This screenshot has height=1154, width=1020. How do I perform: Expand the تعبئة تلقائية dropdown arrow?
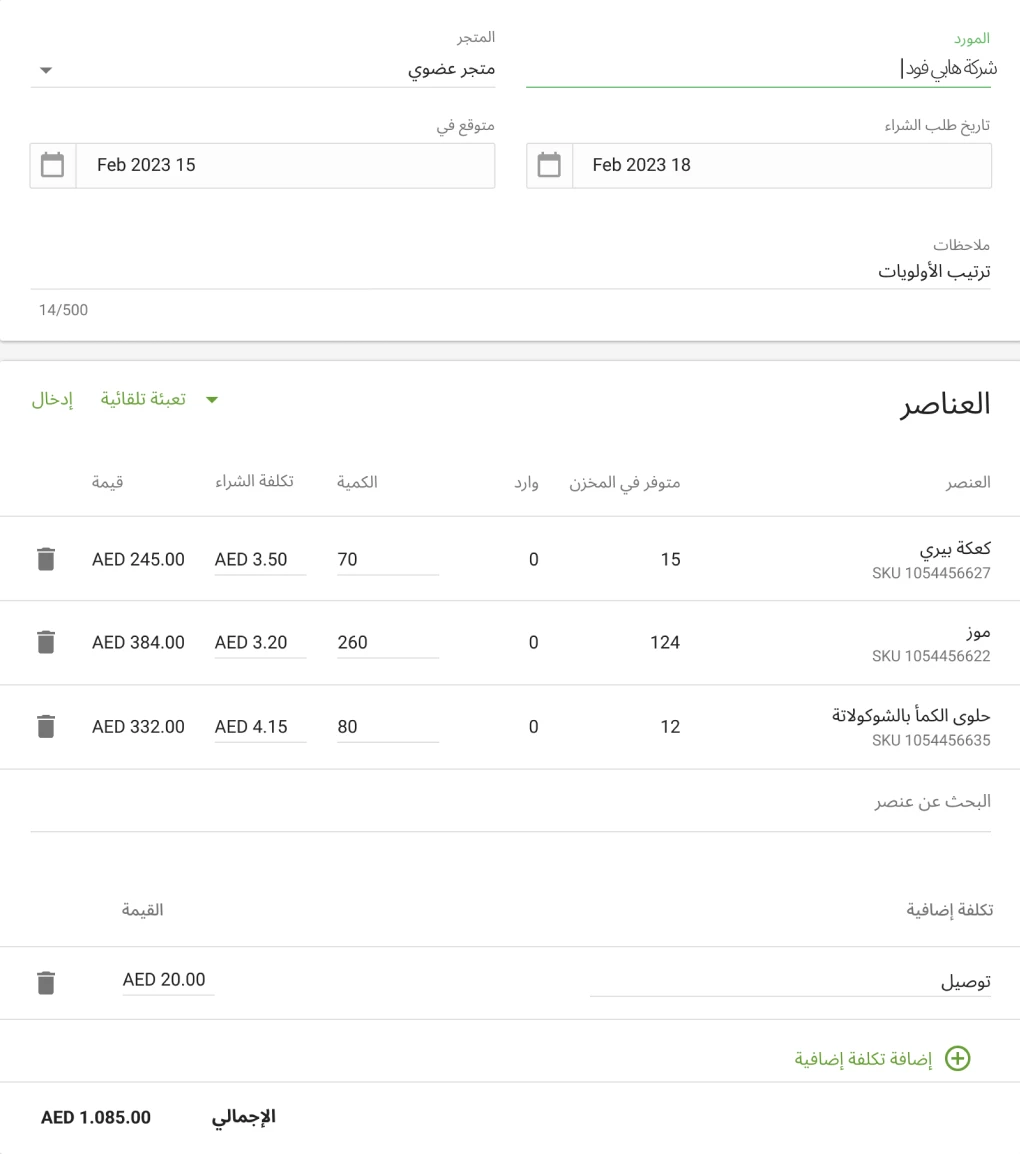pyautogui.click(x=211, y=397)
